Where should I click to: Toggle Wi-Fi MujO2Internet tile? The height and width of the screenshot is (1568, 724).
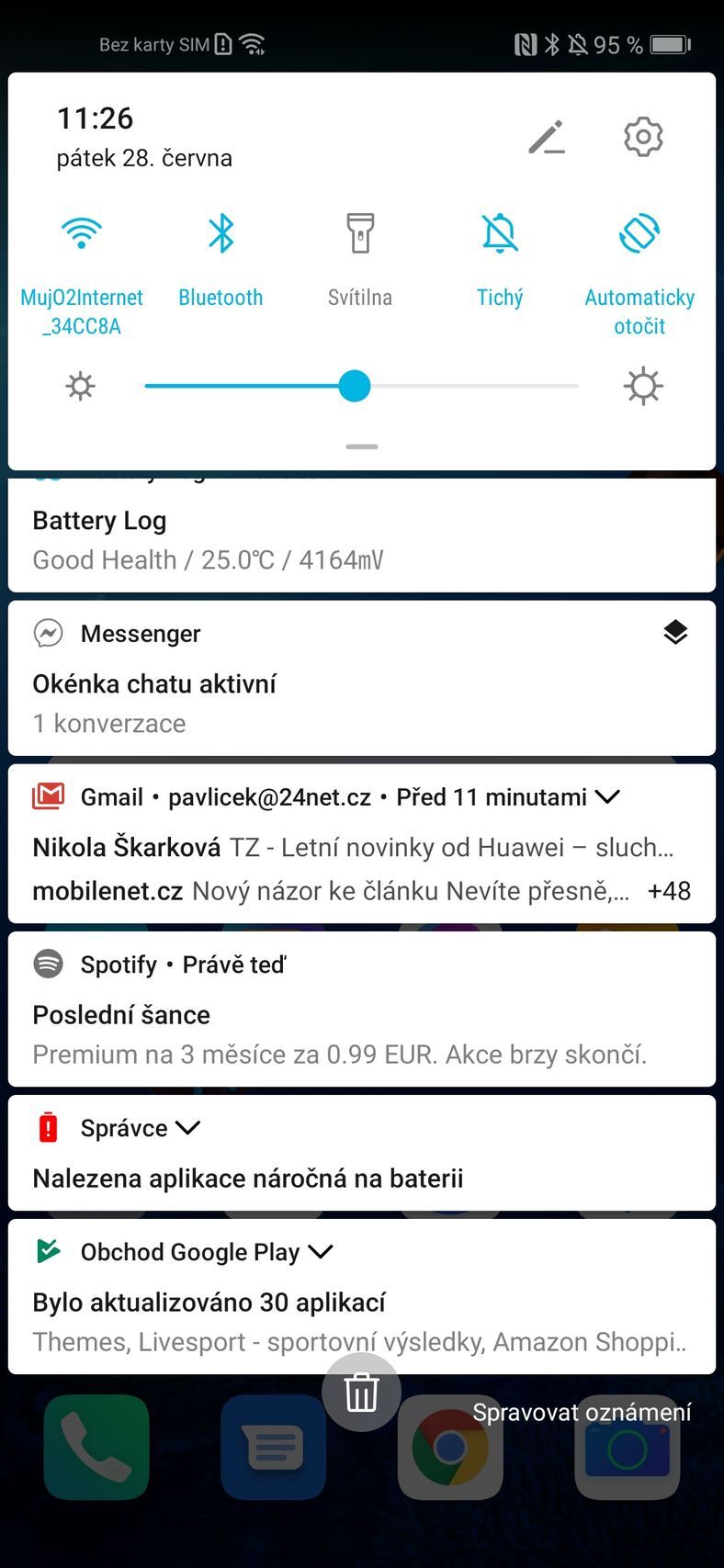pyautogui.click(x=82, y=233)
